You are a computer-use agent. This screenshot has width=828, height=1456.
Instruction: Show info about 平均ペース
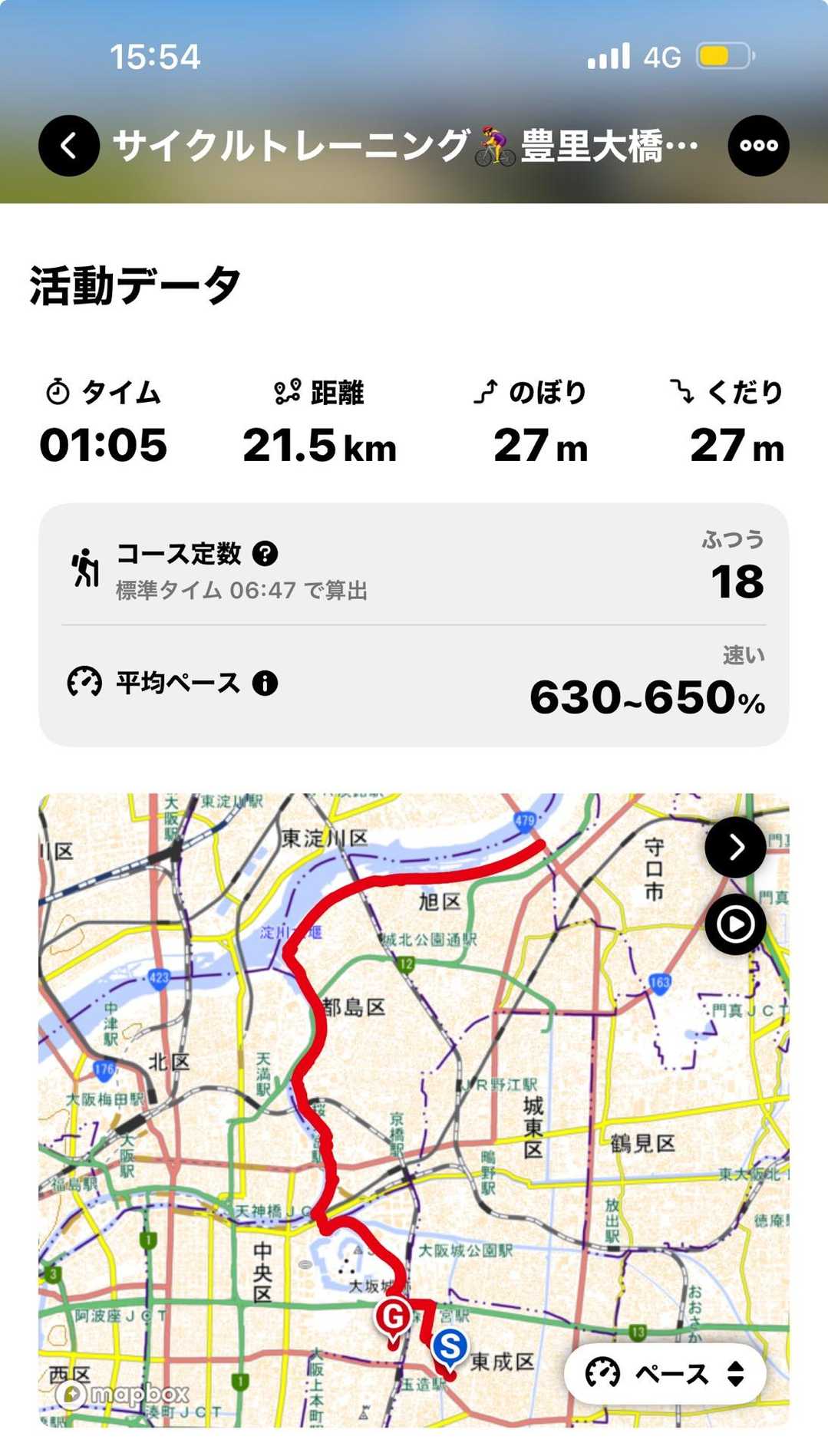tap(266, 683)
